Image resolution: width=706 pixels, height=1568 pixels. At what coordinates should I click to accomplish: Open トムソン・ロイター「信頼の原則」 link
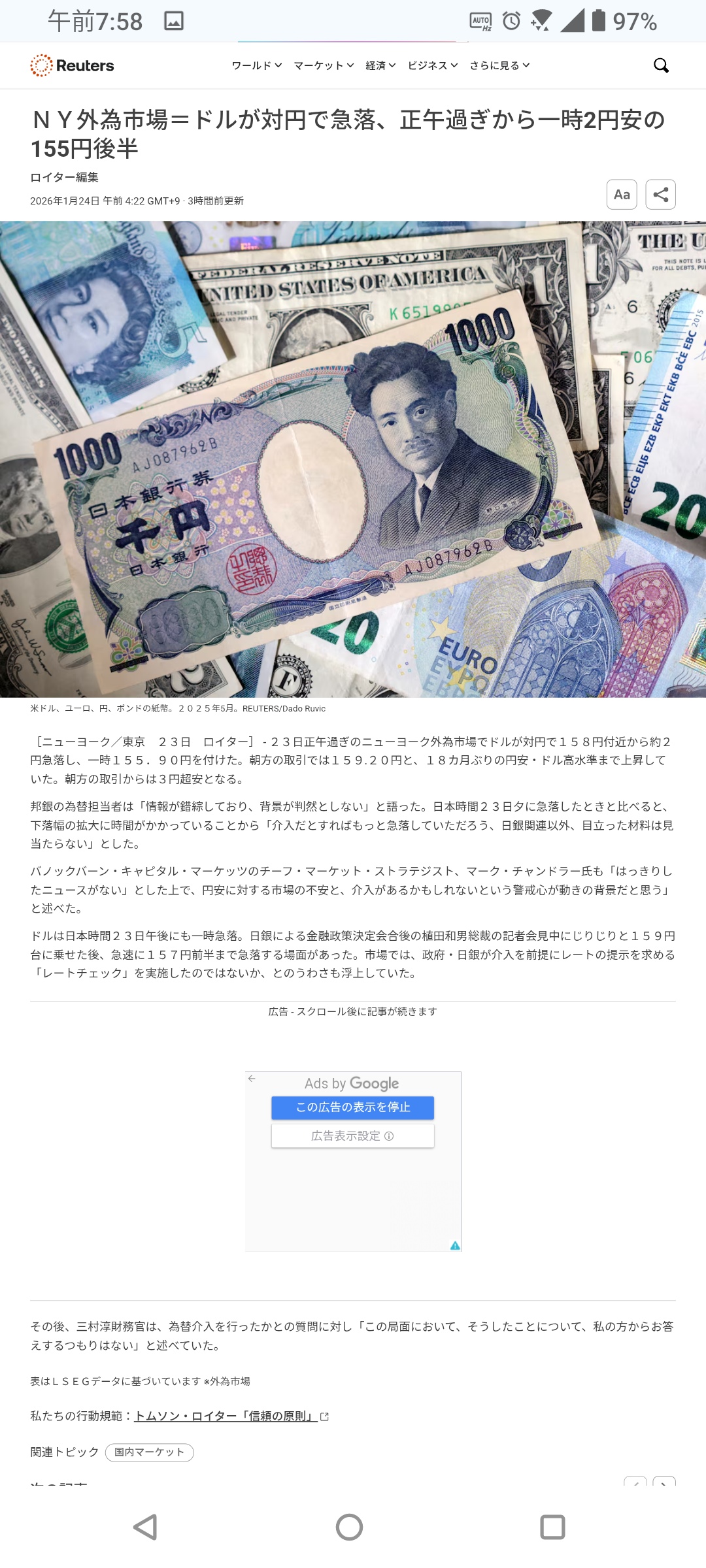226,1416
